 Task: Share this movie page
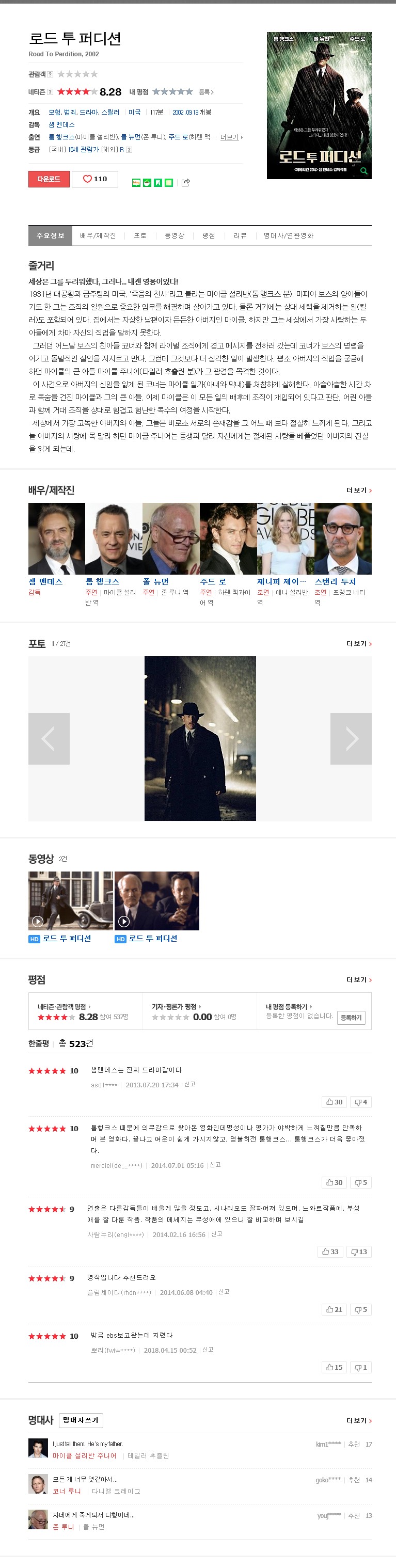[x=185, y=183]
